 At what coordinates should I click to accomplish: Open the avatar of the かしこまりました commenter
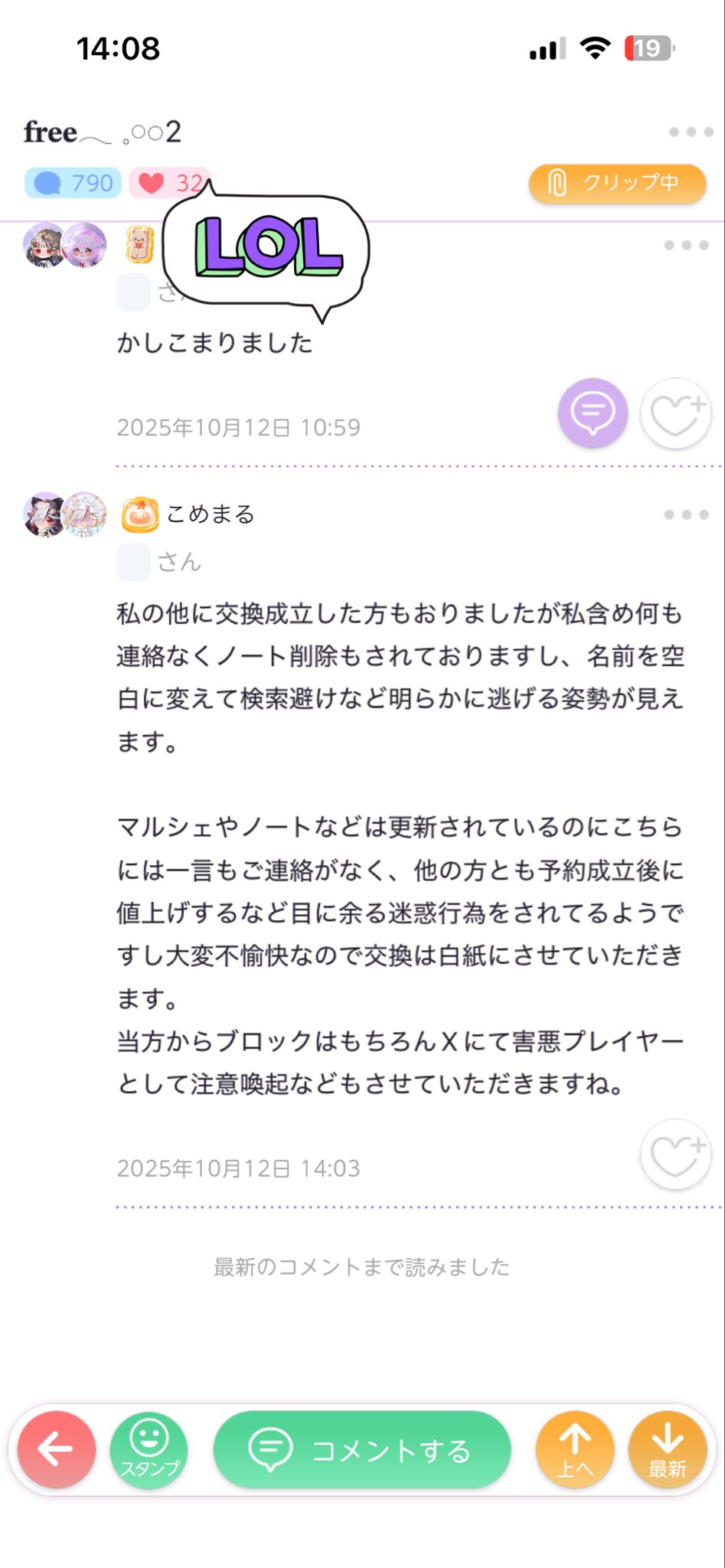(65, 245)
